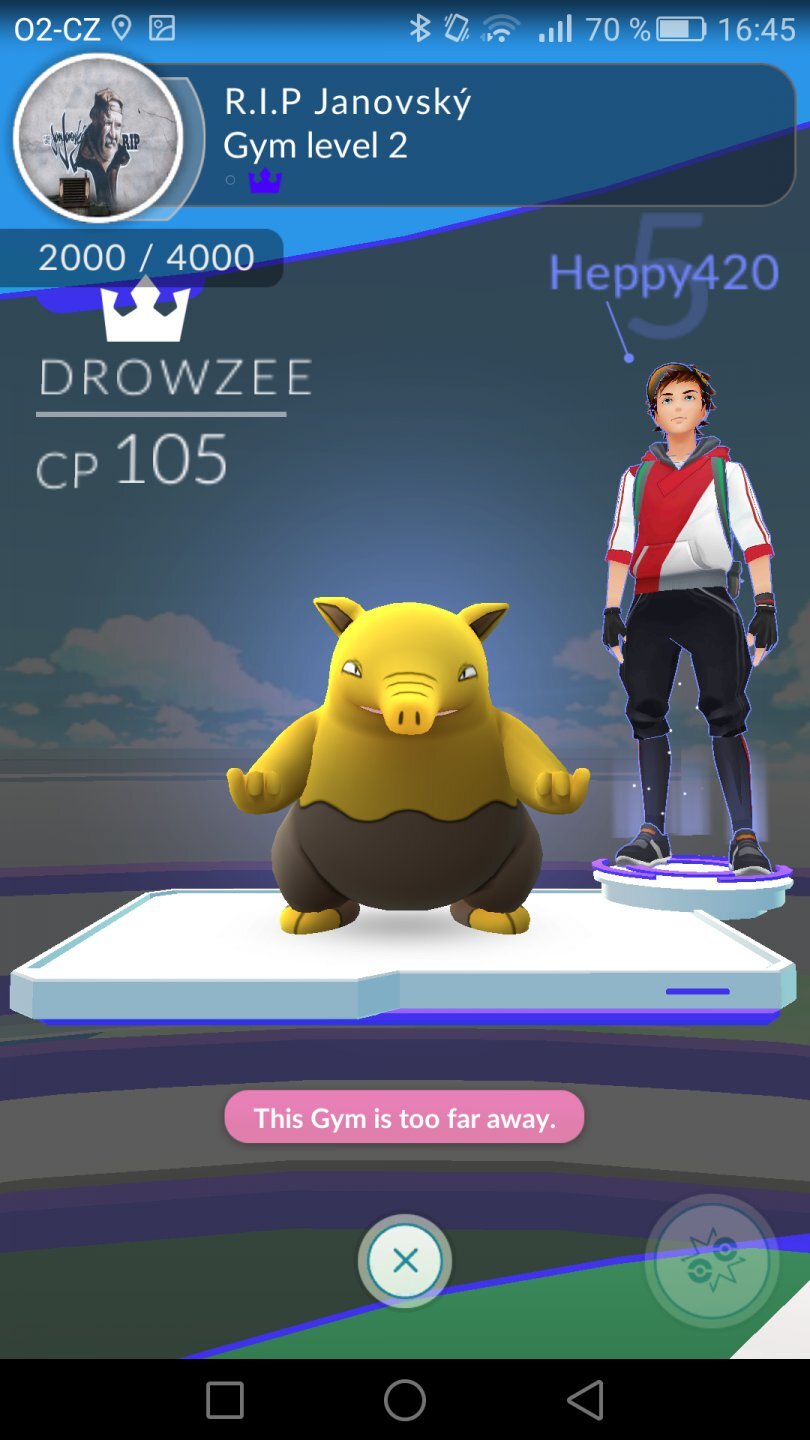Tap the gym battle icon
810x1440 pixels.
tap(712, 1261)
